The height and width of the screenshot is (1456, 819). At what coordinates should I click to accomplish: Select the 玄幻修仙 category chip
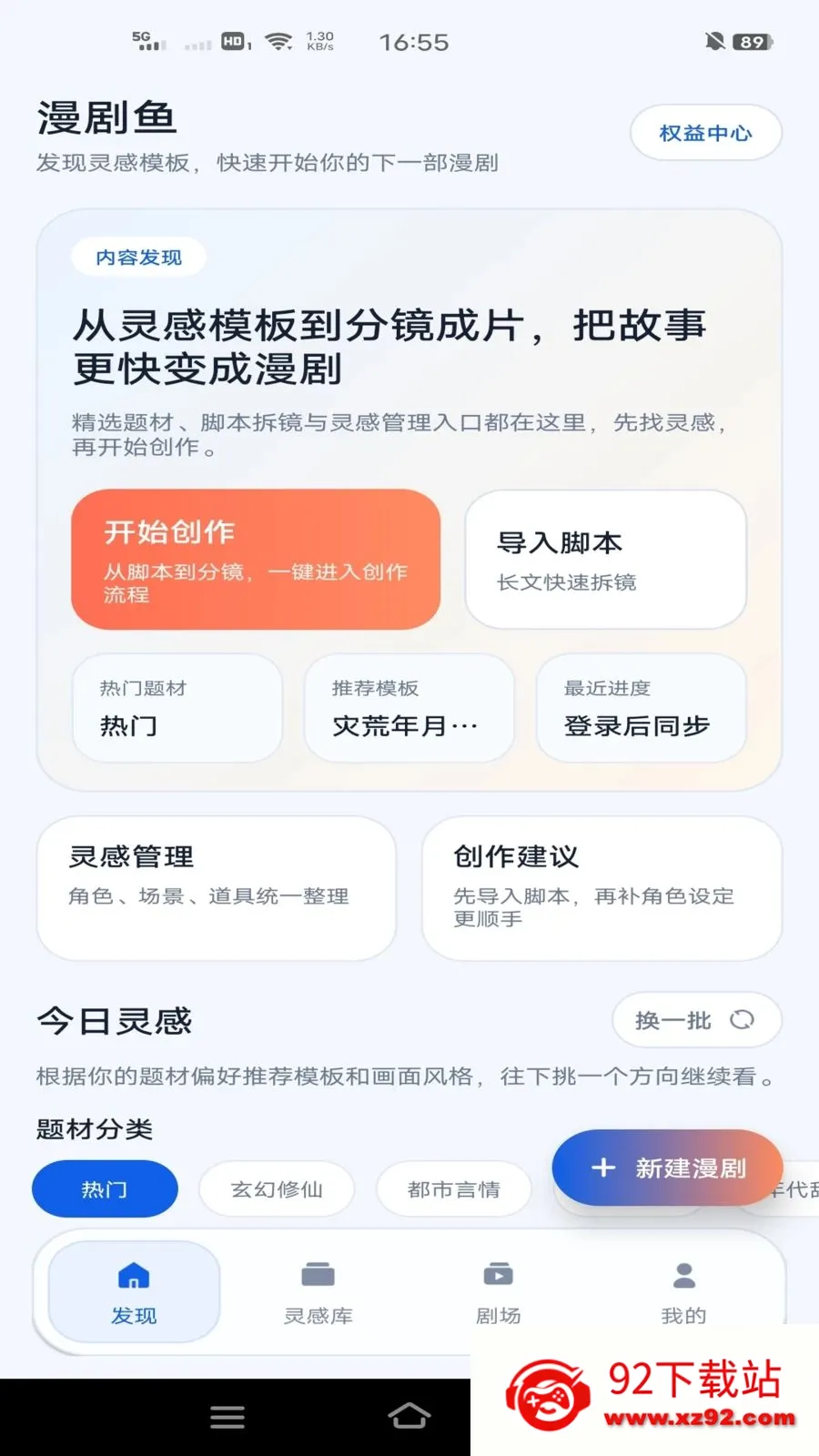coord(277,1189)
